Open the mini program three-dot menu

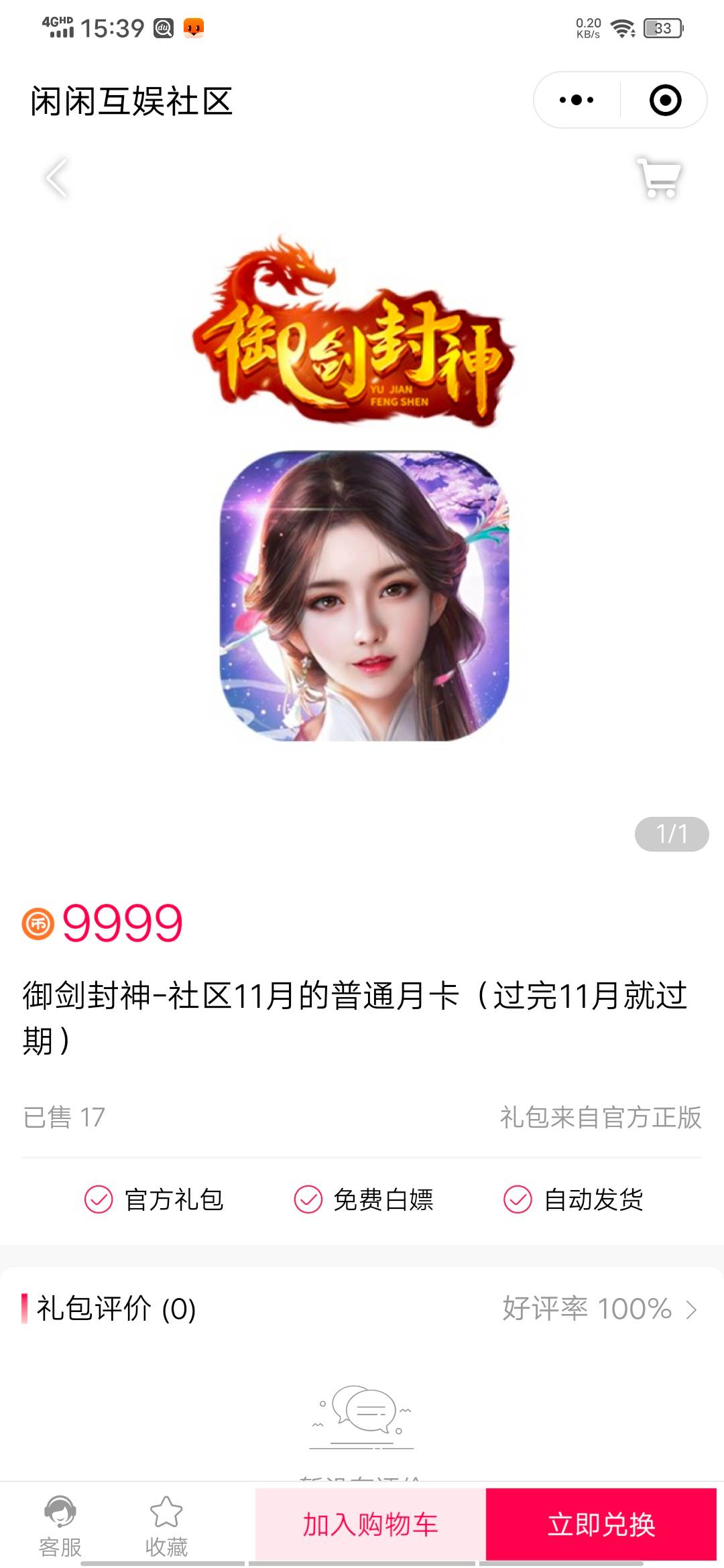point(577,101)
